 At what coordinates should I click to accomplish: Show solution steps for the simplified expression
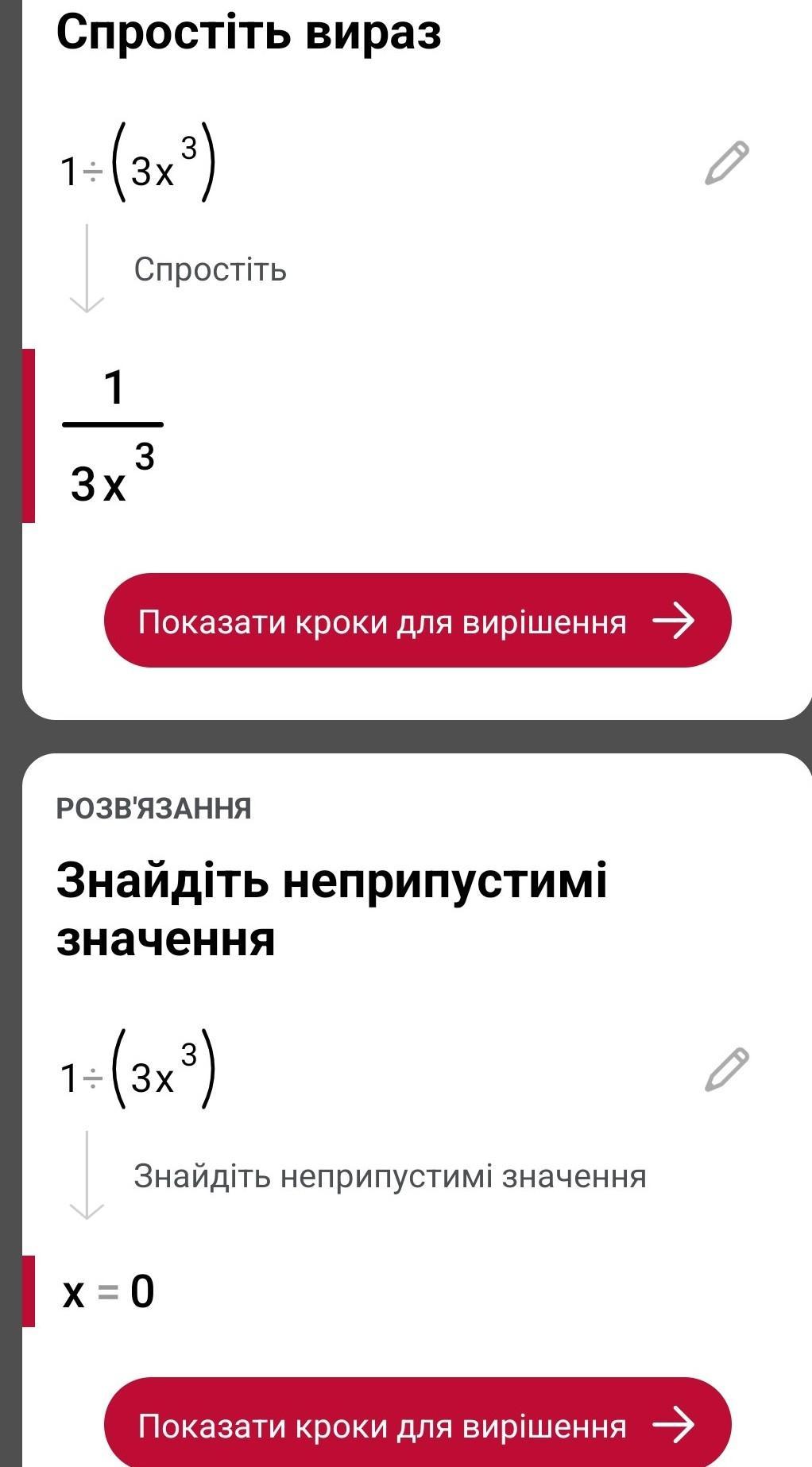417,621
